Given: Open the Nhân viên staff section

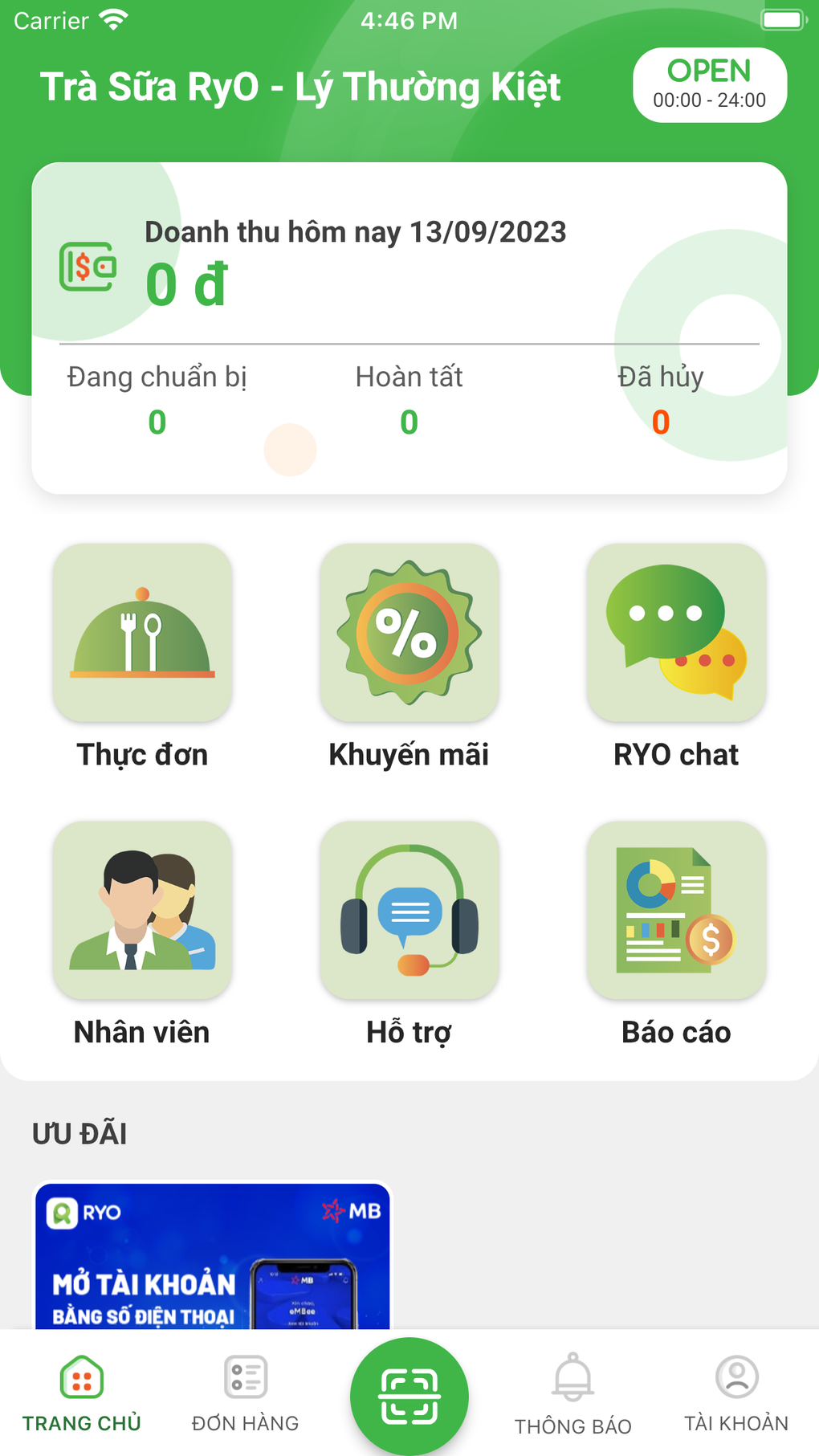Looking at the screenshot, I should [142, 911].
